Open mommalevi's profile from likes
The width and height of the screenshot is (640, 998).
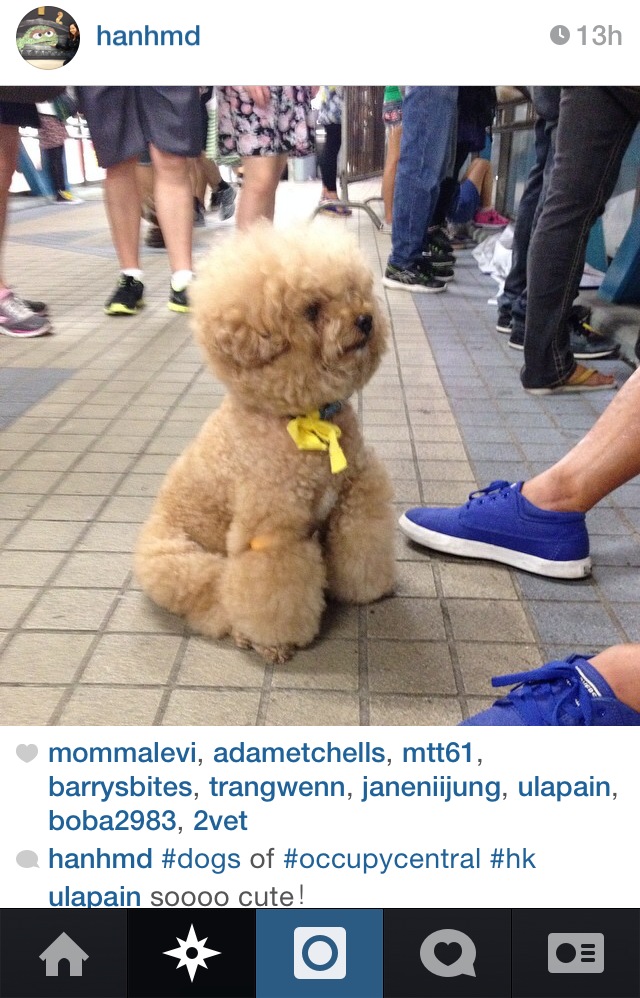point(120,753)
